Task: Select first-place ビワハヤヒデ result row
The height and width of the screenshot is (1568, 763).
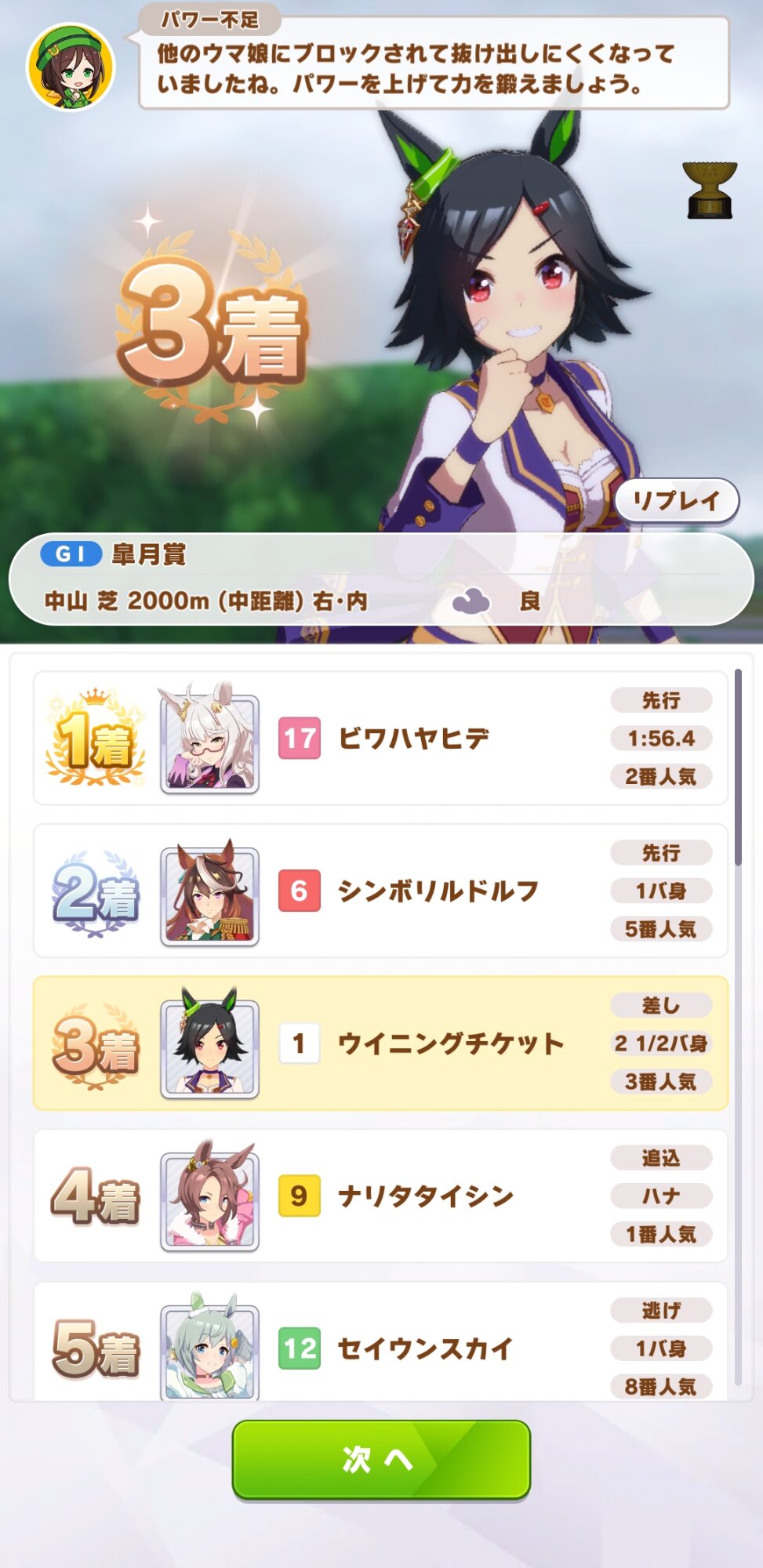Action: click(380, 738)
